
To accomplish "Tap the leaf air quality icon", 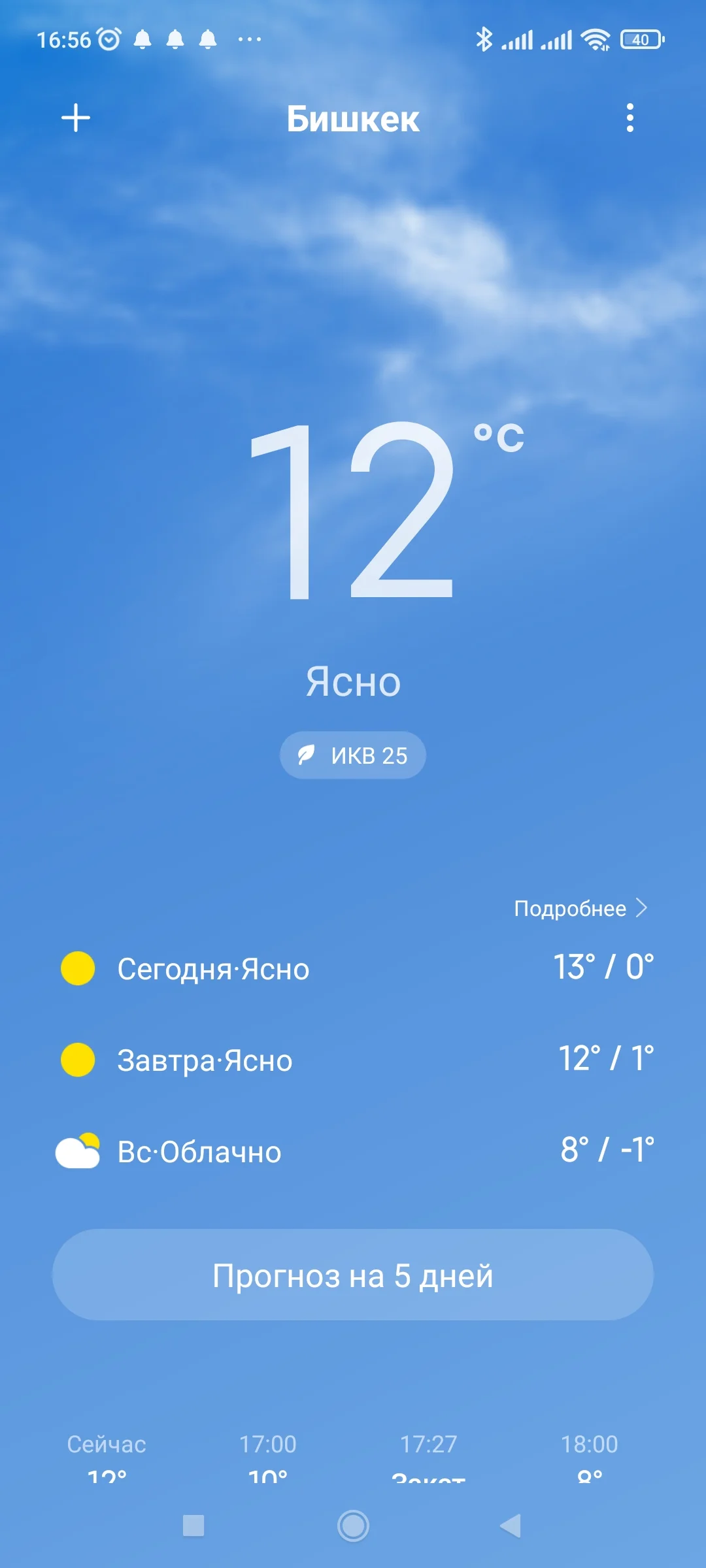I will [308, 755].
